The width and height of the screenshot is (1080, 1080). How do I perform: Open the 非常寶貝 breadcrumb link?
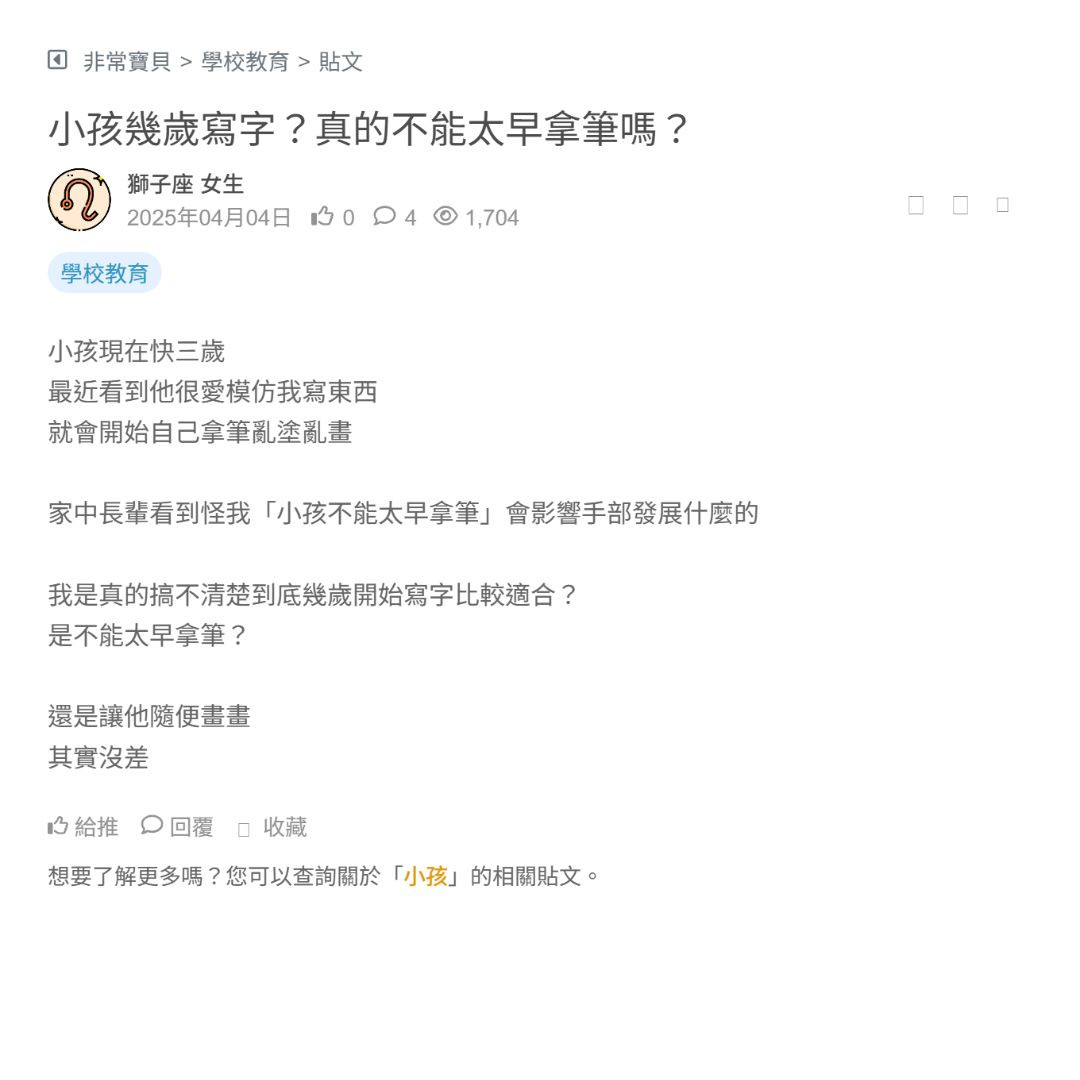127,62
